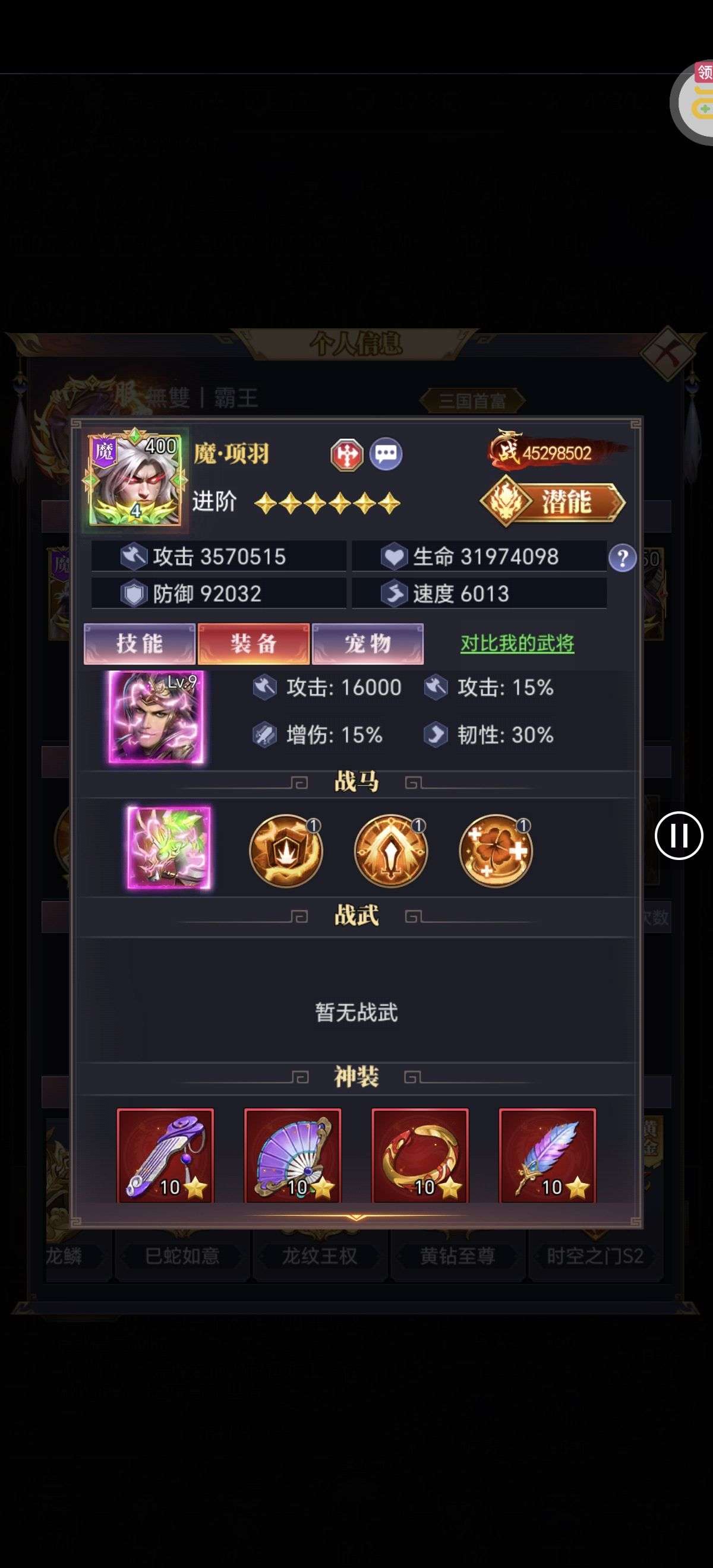
Task: View the 战马 war horse item
Action: tap(169, 848)
